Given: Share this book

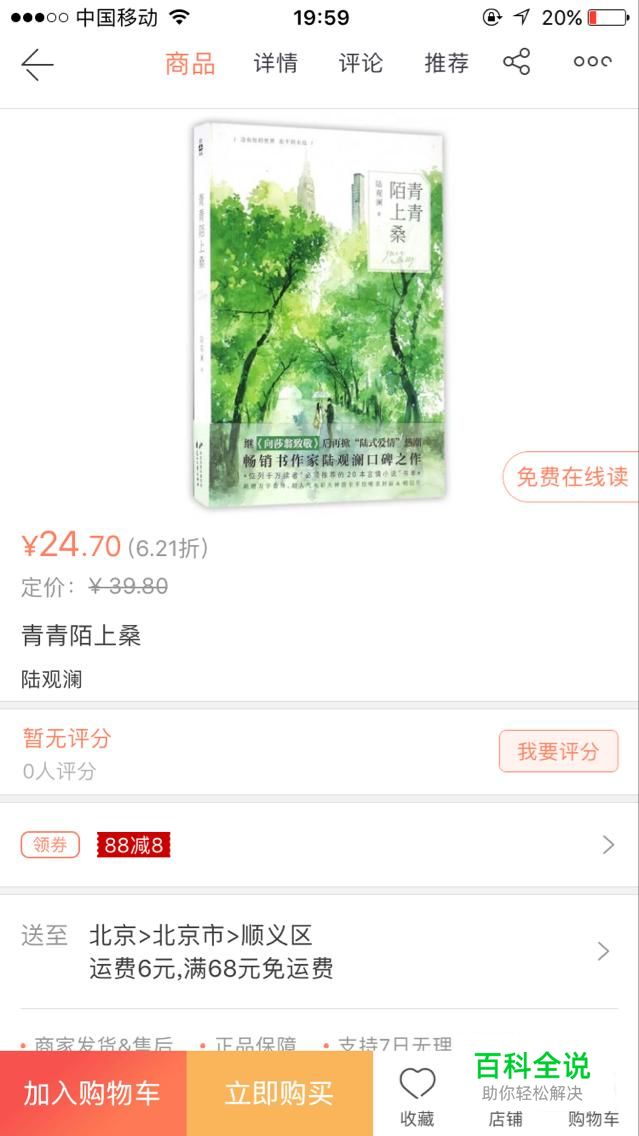Looking at the screenshot, I should tap(516, 63).
